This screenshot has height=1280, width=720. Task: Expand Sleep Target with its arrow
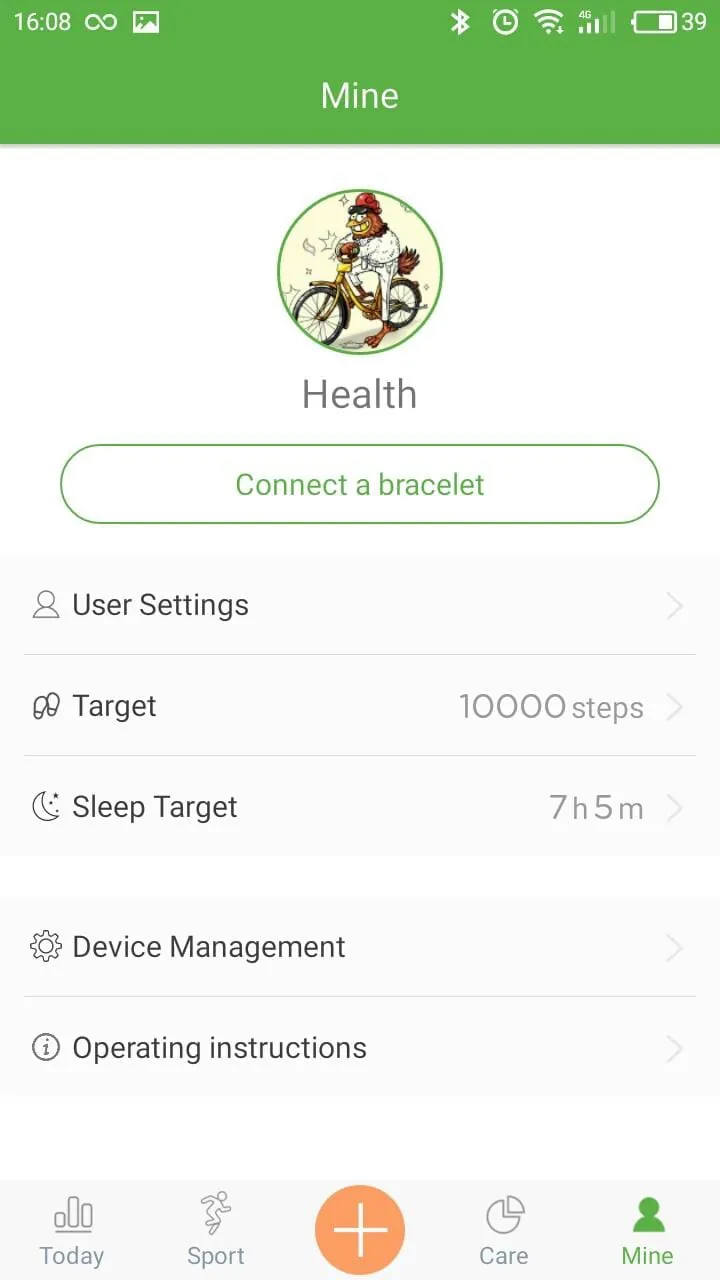[673, 808]
